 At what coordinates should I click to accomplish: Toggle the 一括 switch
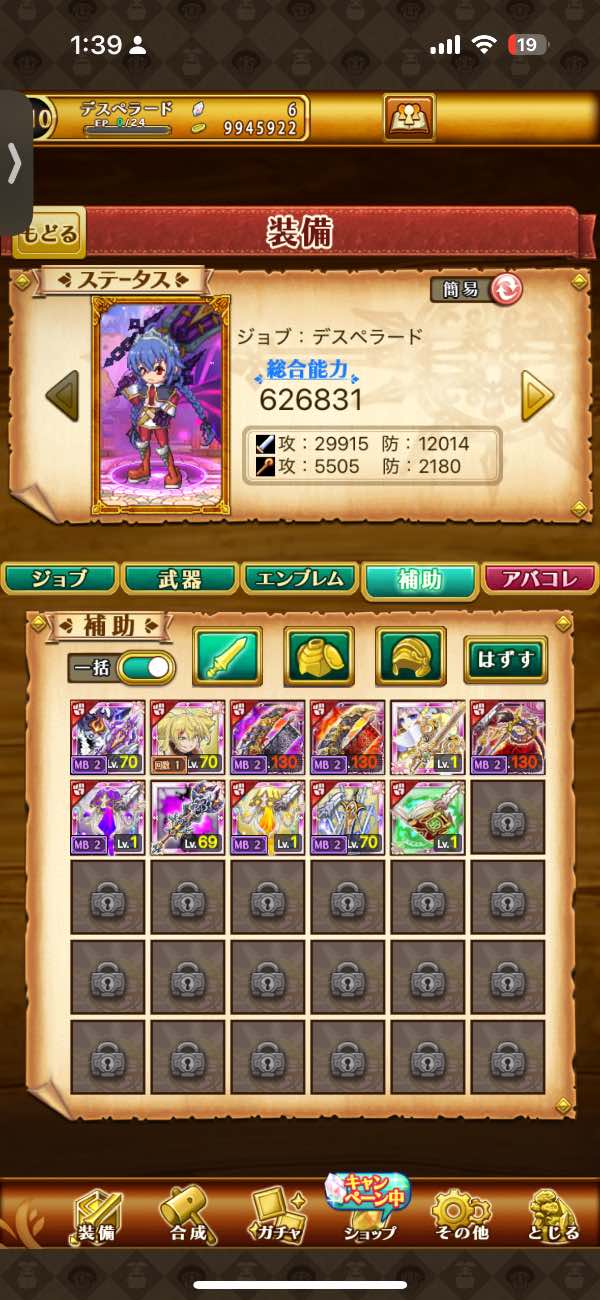pyautogui.click(x=145, y=667)
